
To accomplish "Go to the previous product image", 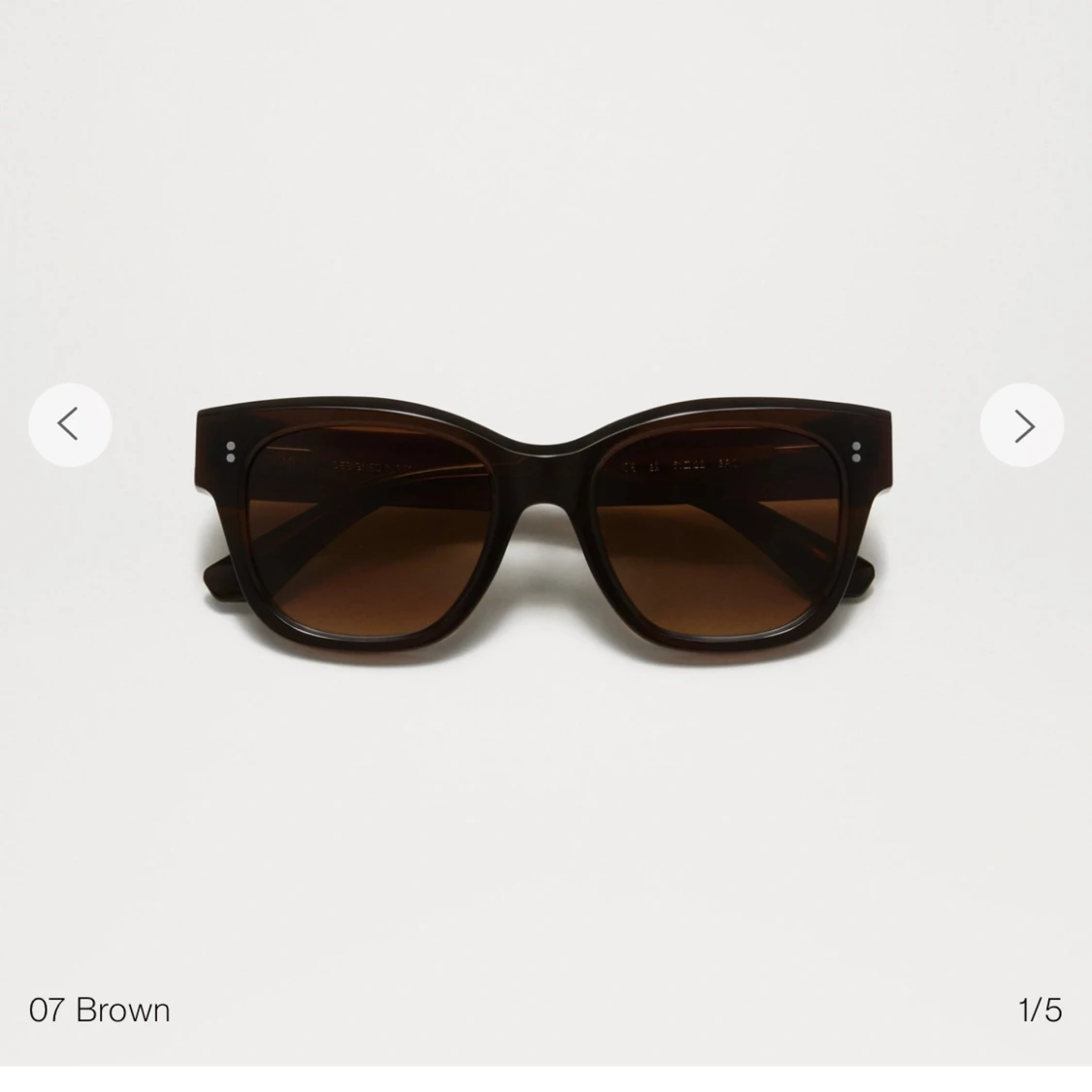I will click(x=69, y=424).
